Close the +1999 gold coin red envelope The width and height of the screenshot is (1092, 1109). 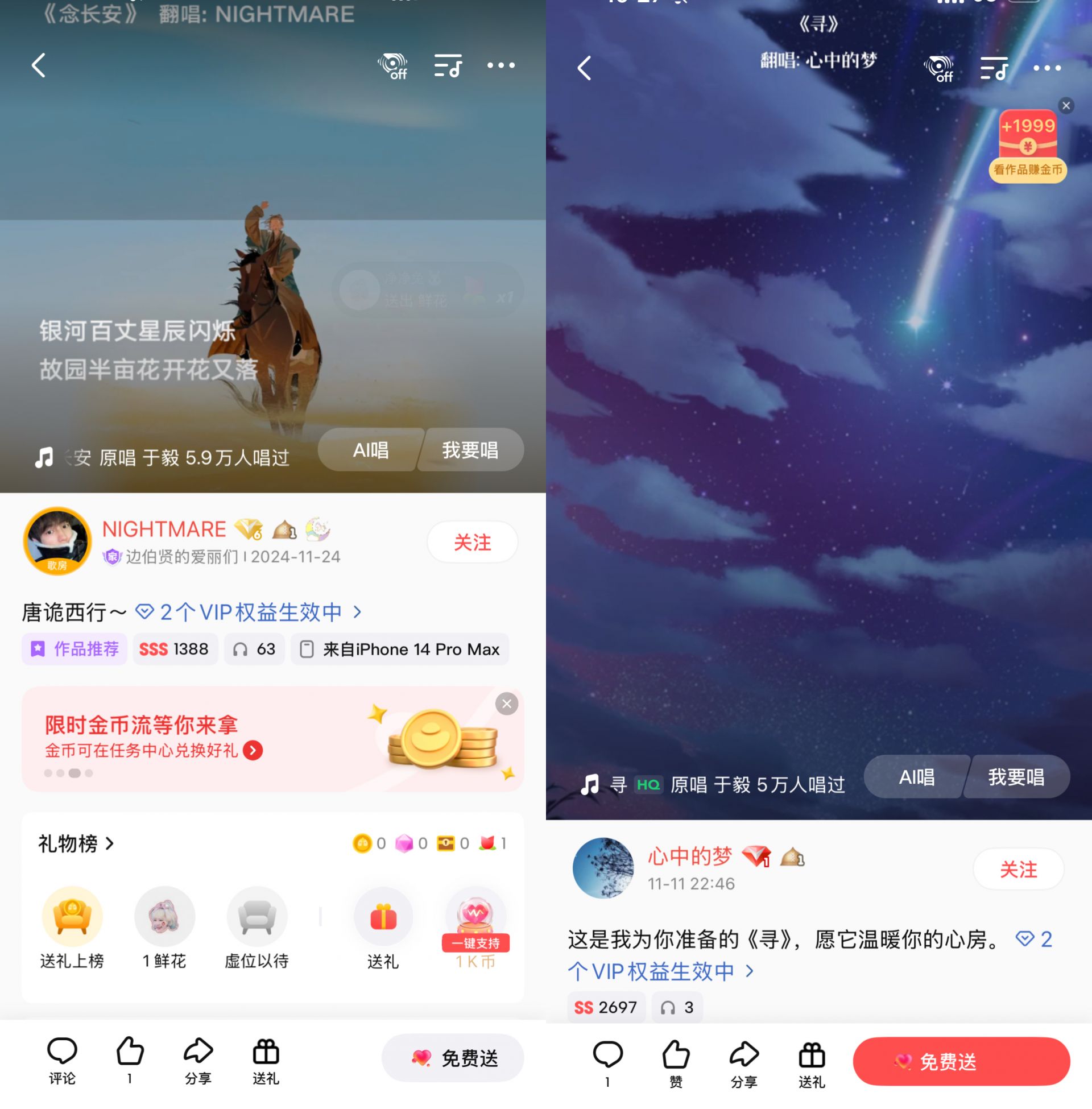click(x=1066, y=106)
